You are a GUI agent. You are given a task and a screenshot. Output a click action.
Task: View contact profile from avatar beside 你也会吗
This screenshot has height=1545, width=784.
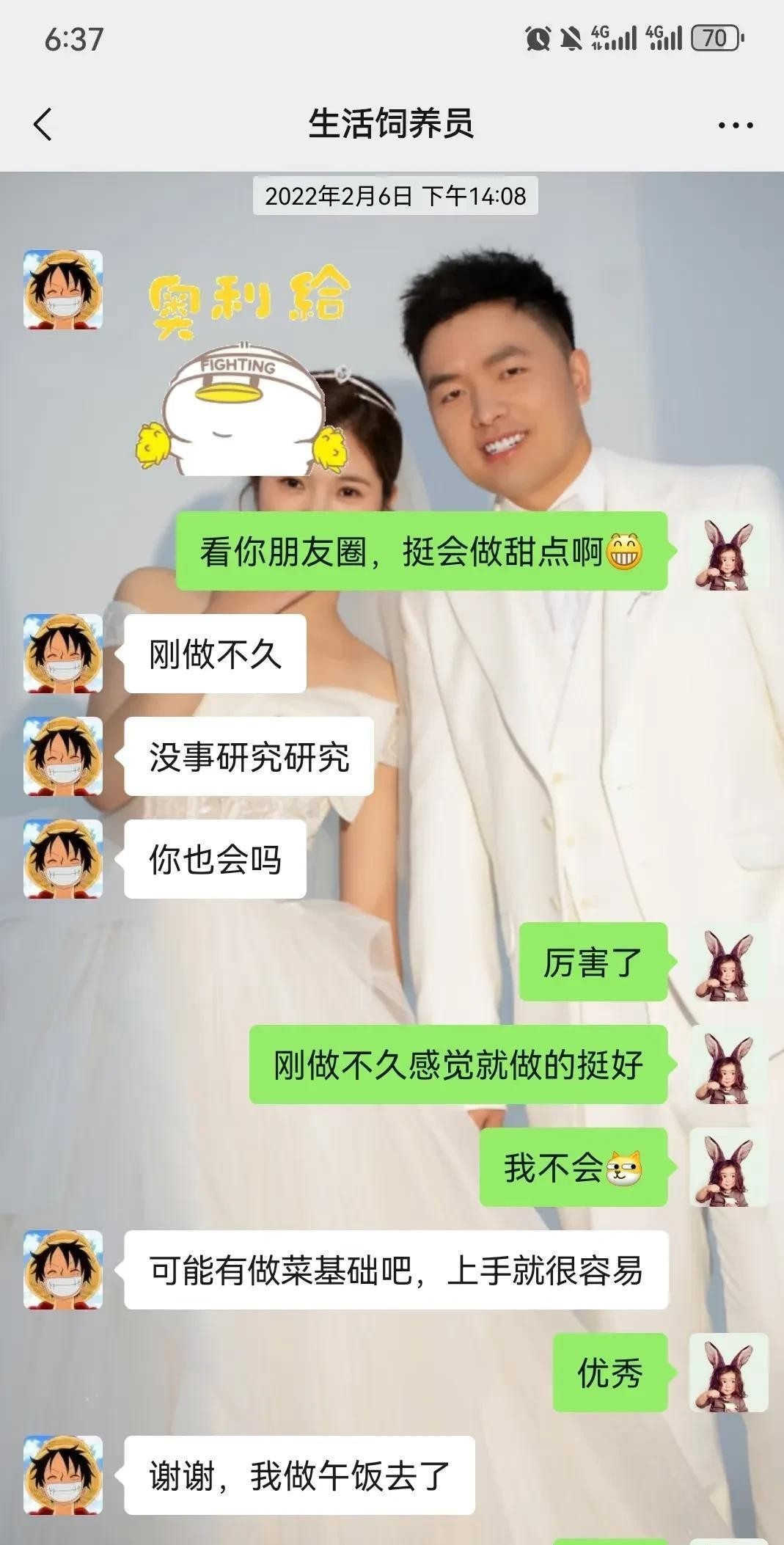click(63, 859)
